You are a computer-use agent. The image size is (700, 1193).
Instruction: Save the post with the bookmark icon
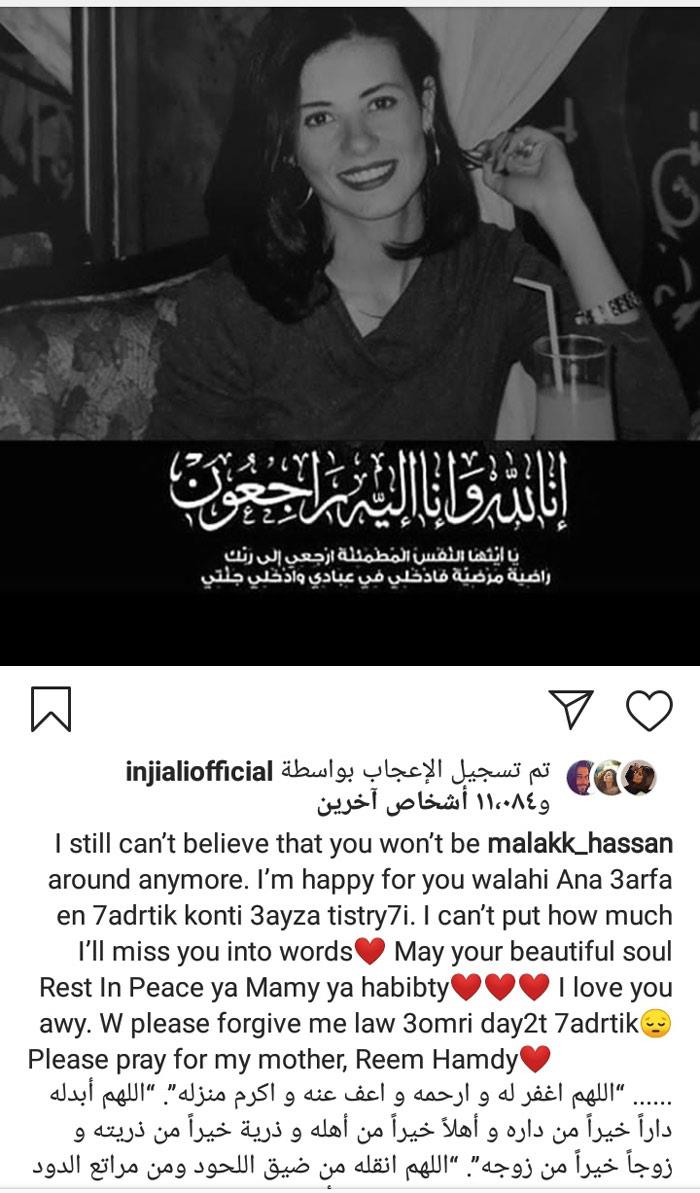click(x=50, y=711)
